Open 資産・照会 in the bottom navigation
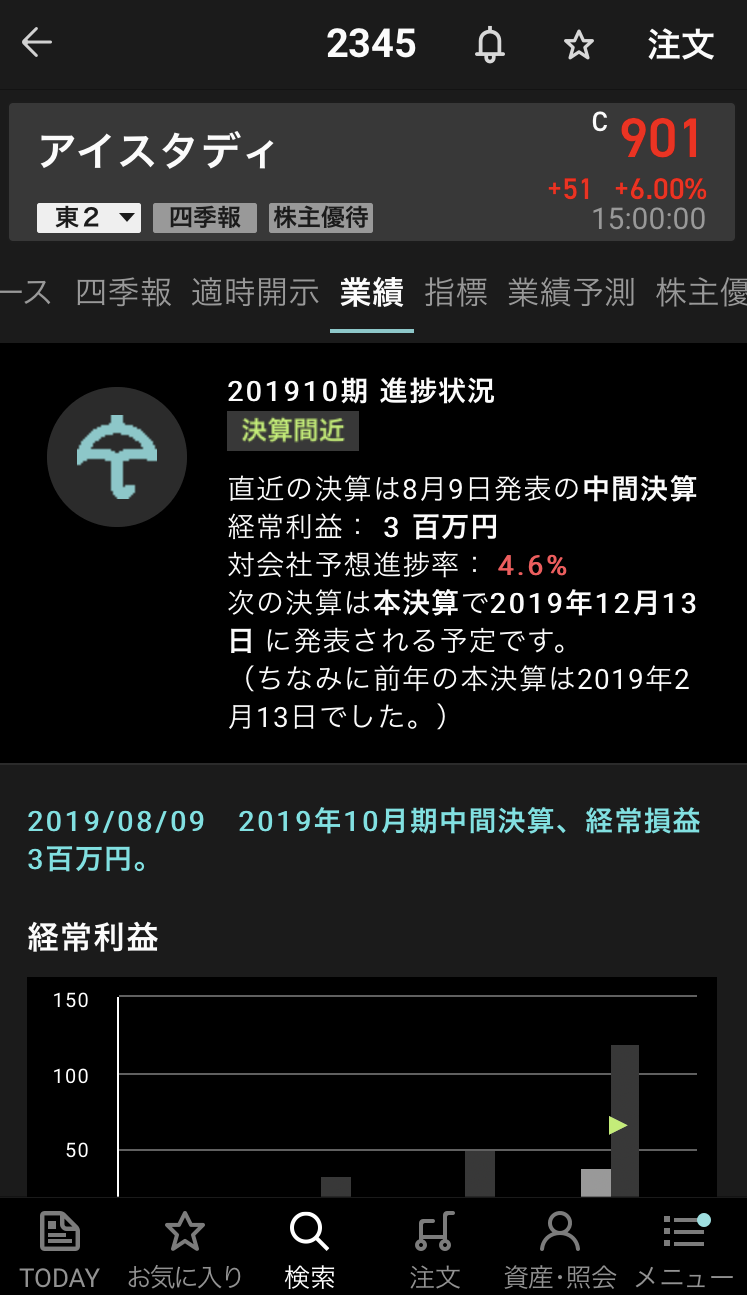747x1295 pixels. (560, 1248)
